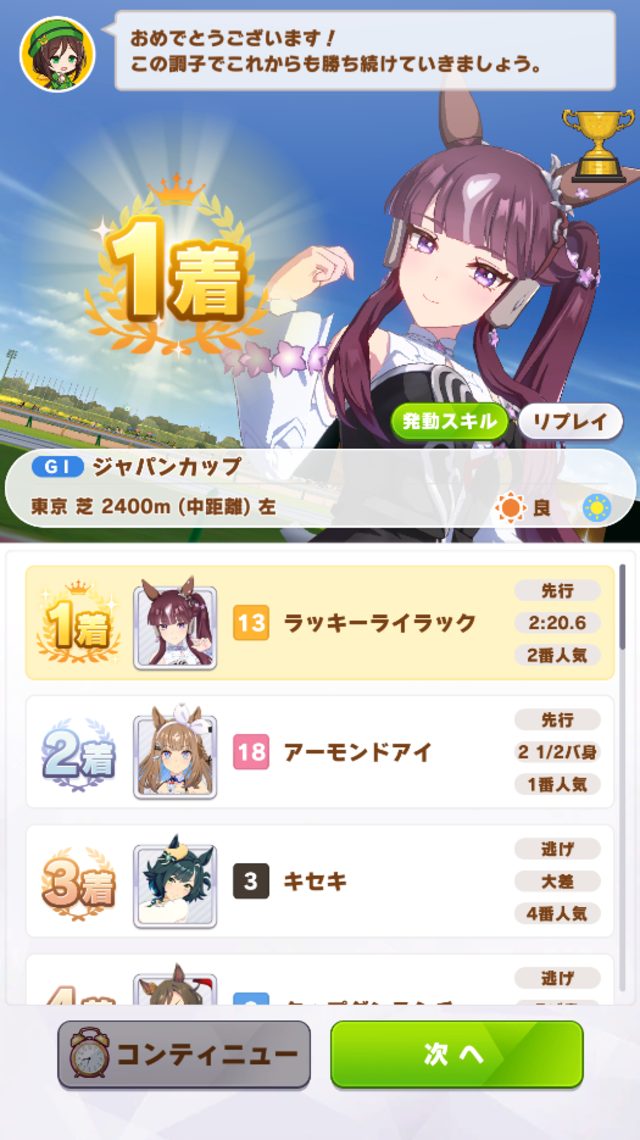Screen dimensions: 640x1140
Task: Watch the race via リプレイ
Action: click(570, 422)
